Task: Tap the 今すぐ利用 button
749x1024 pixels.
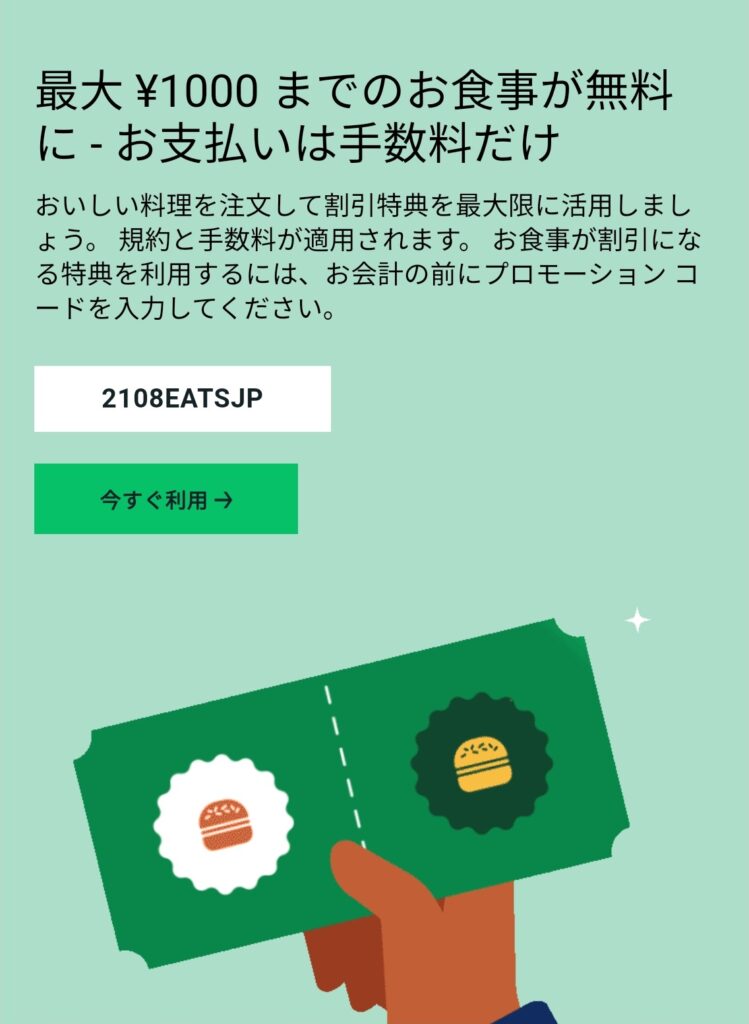Action: (166, 499)
